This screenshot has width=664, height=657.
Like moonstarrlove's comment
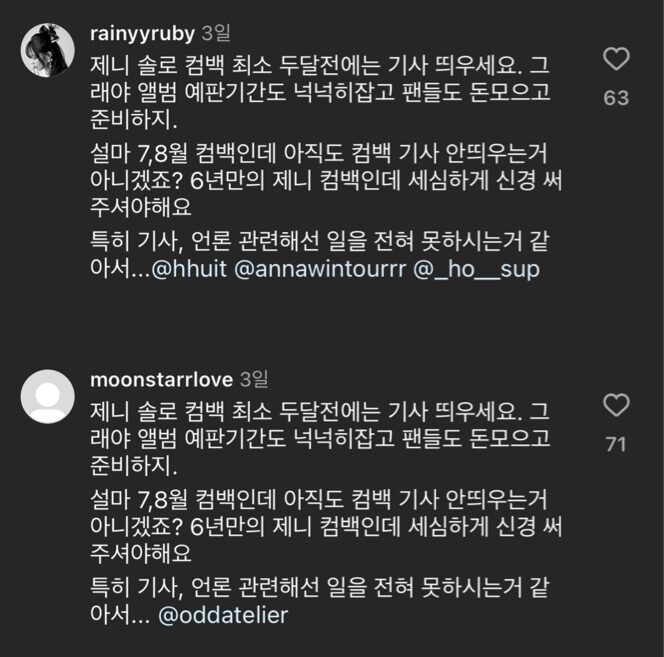tap(617, 405)
